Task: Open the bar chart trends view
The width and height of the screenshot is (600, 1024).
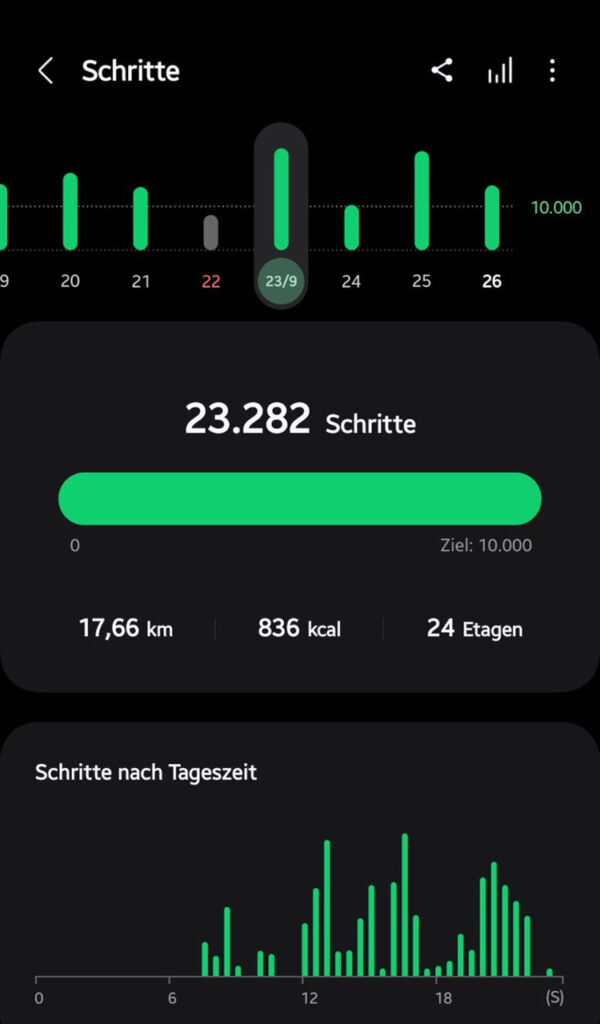Action: click(x=500, y=71)
